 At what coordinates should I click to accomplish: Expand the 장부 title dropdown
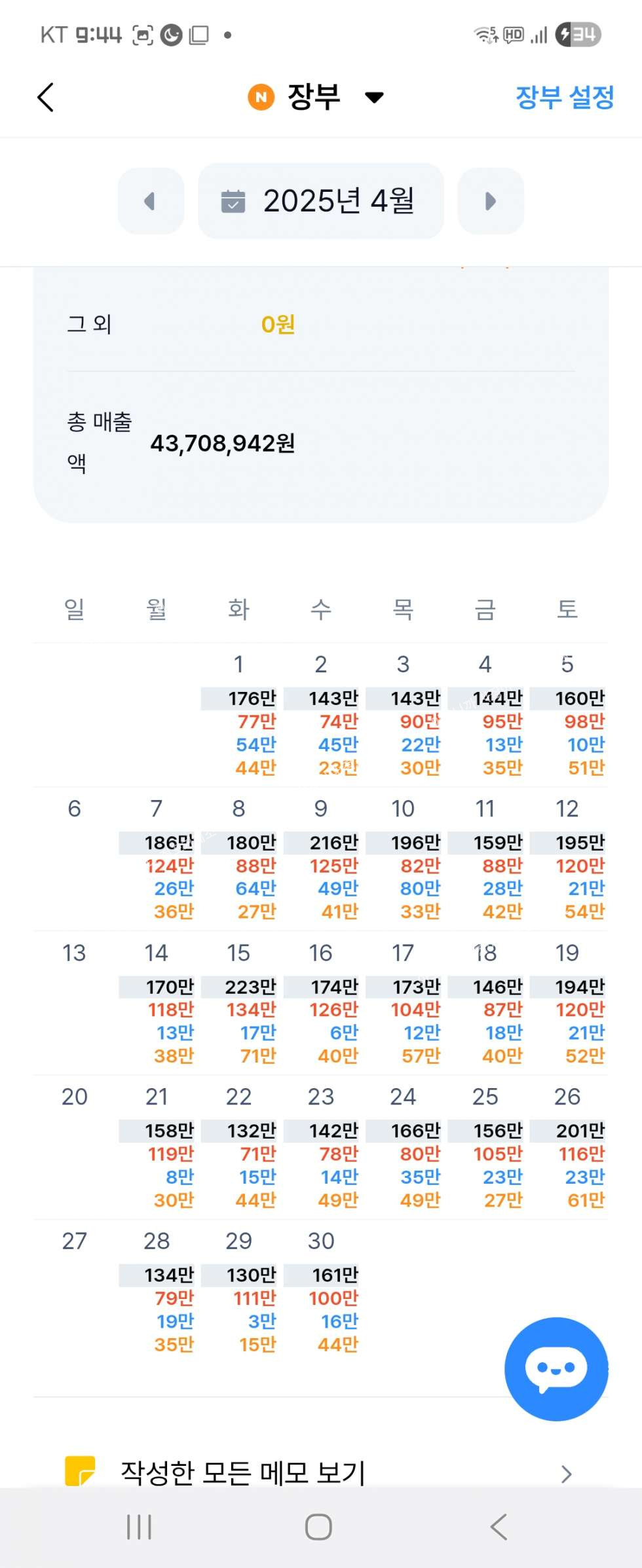[374, 98]
